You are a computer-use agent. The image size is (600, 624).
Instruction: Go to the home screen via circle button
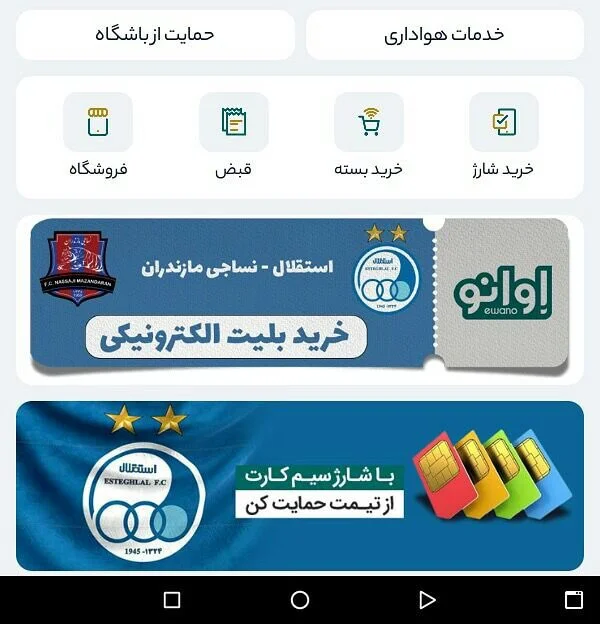(x=300, y=600)
